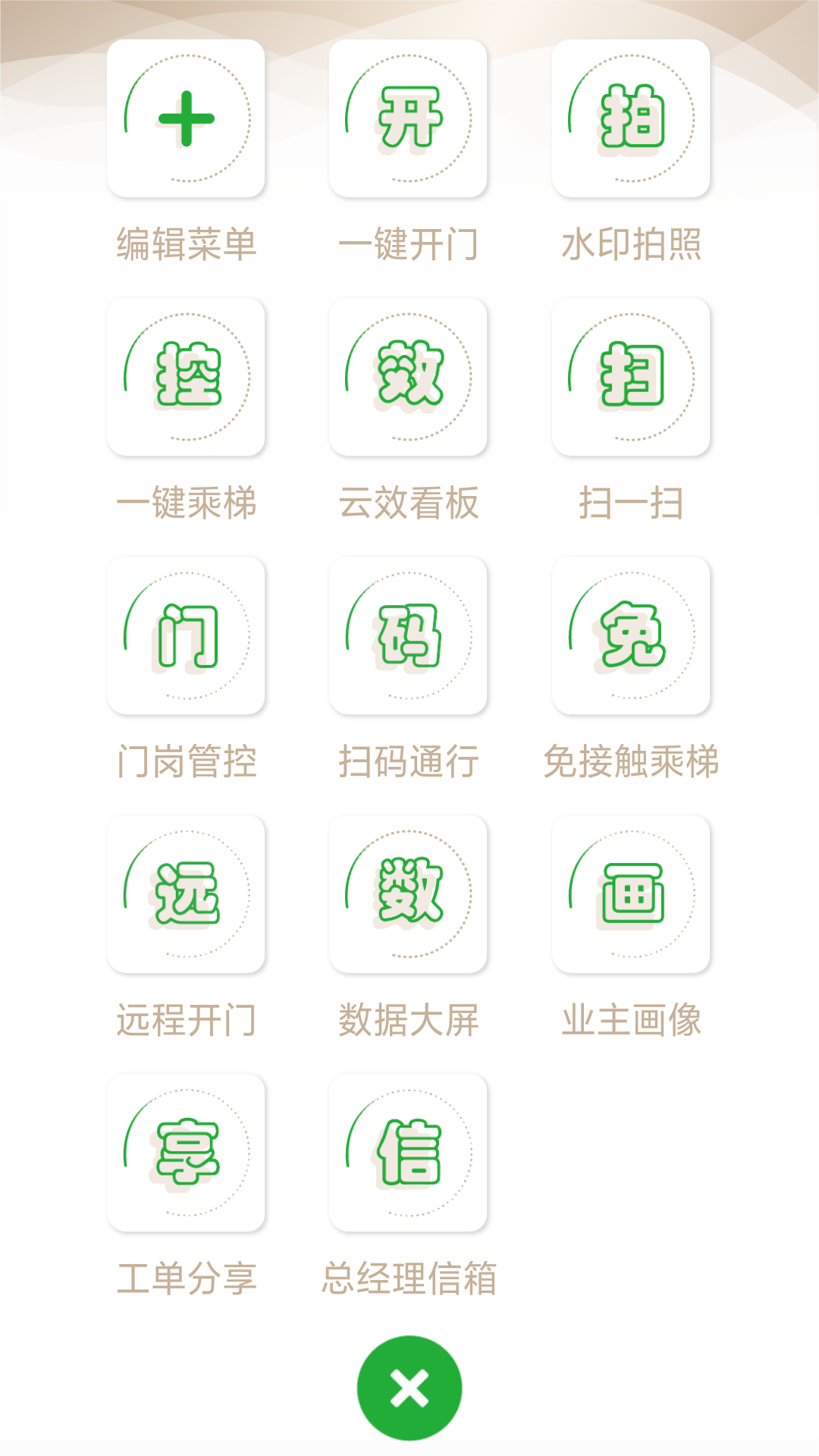Click the 编辑菜单 text label
The image size is (819, 1456).
coord(187,243)
